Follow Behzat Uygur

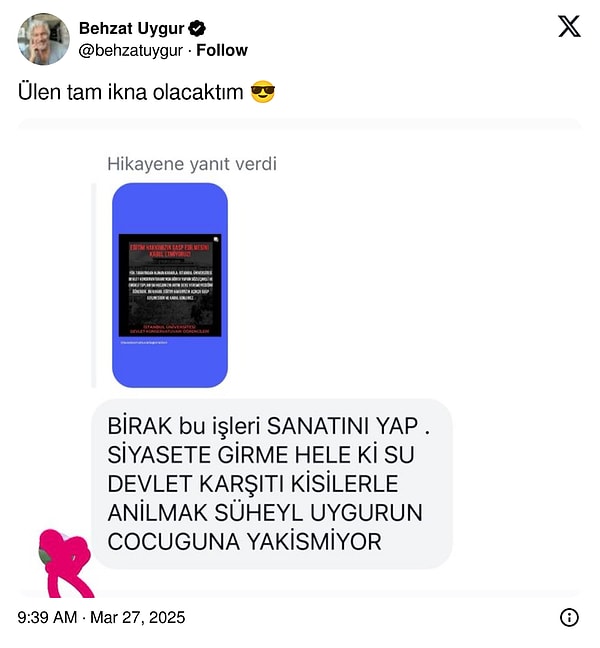[222, 50]
